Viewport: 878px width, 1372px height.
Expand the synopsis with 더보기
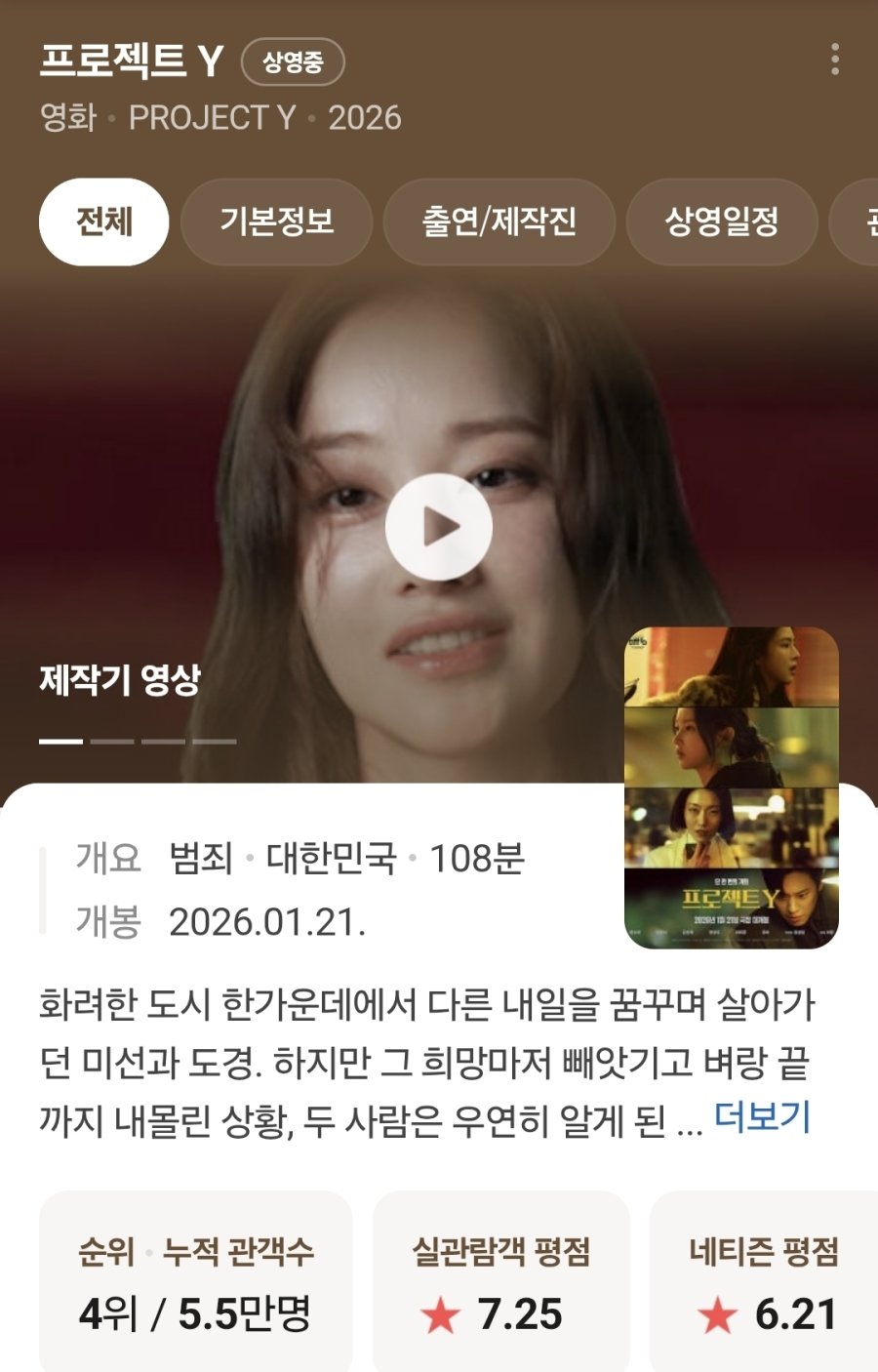762,1116
